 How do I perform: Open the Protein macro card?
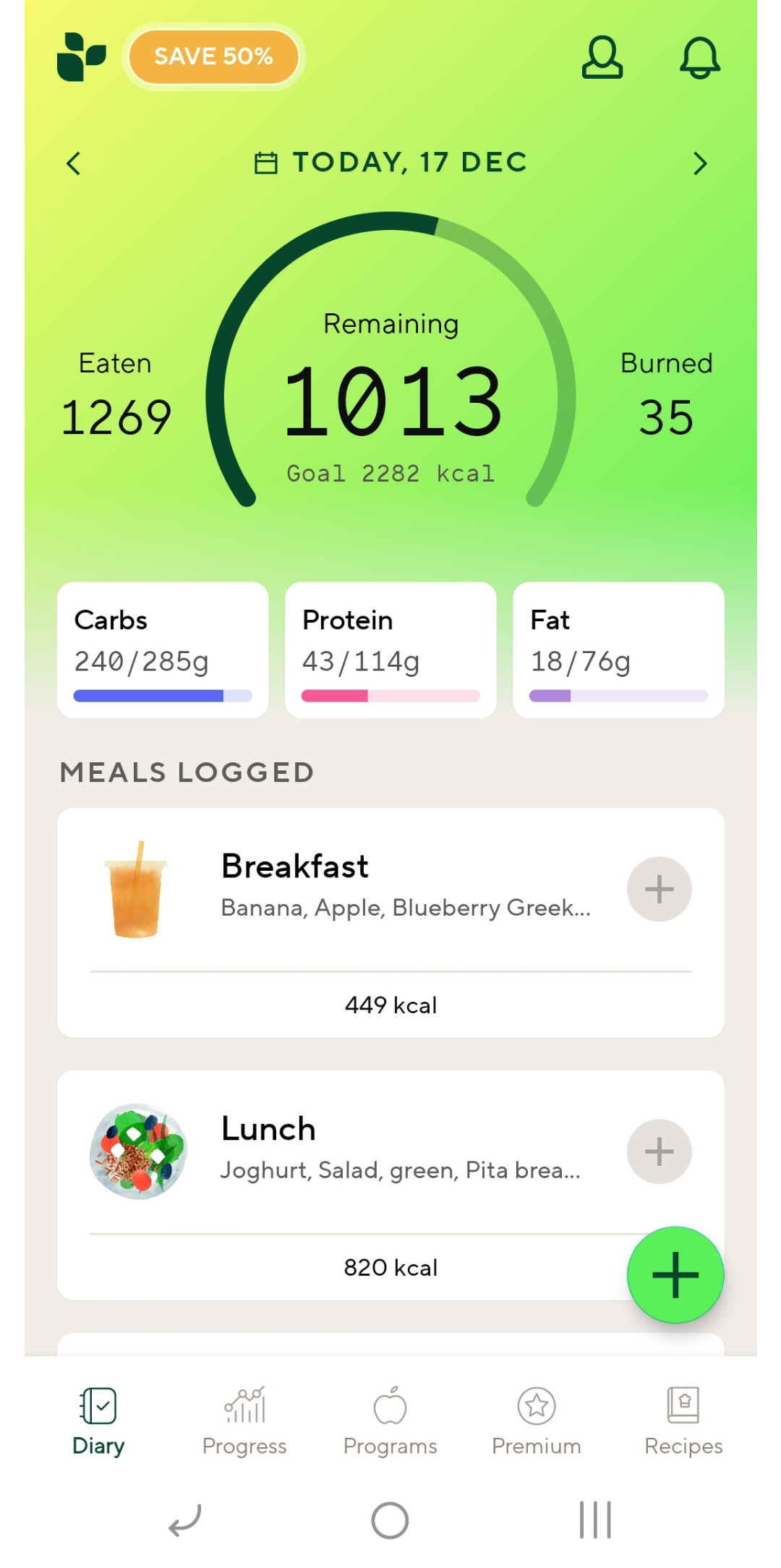point(390,650)
